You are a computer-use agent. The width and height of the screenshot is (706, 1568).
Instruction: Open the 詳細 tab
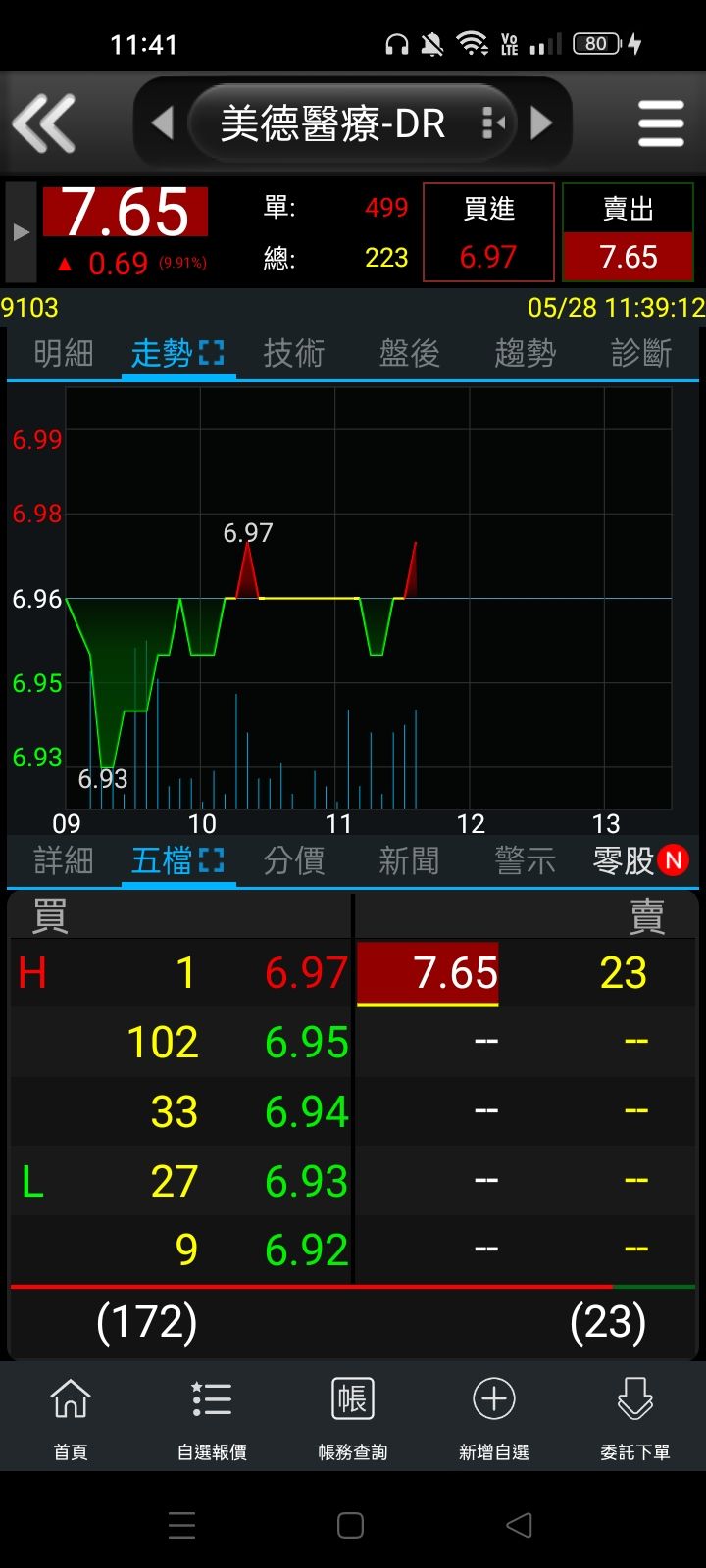(64, 860)
